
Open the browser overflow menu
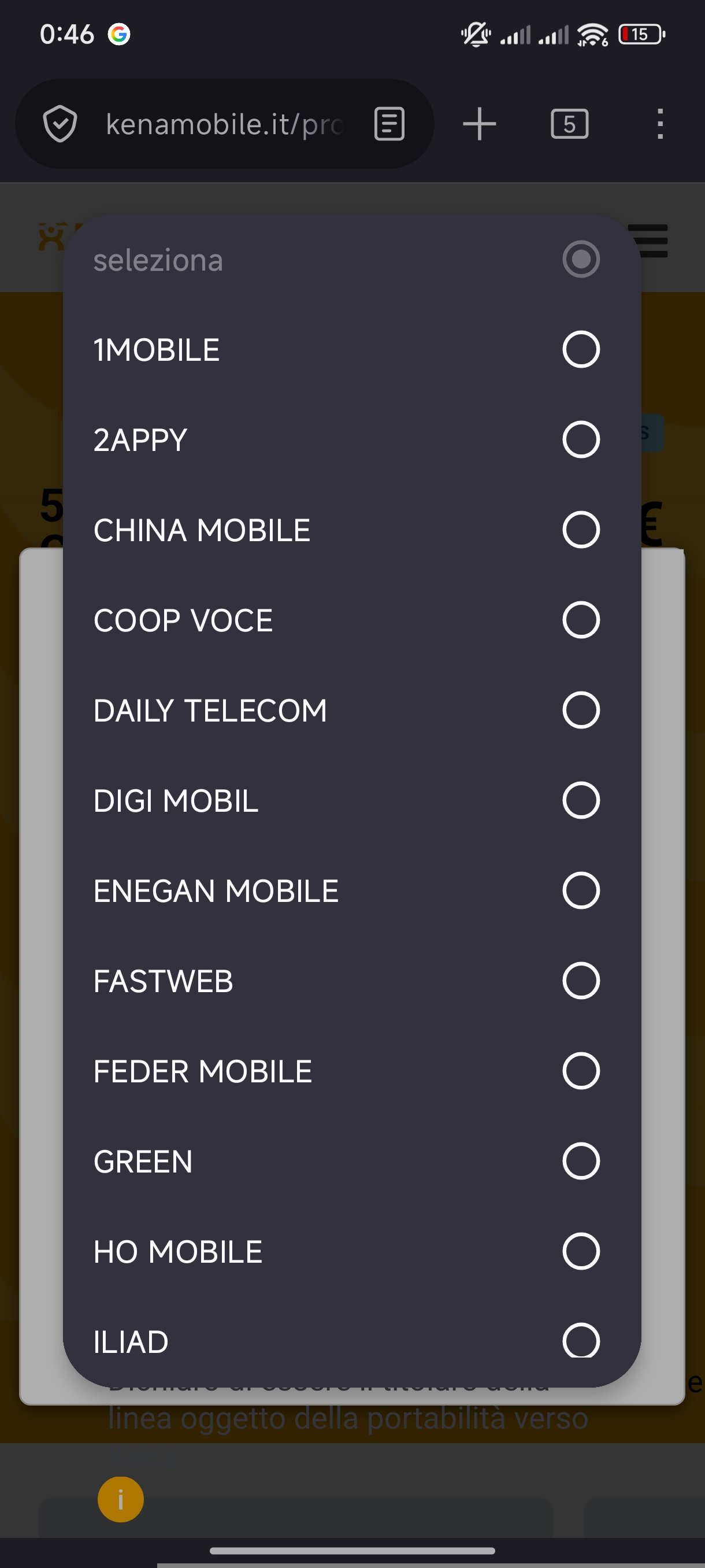click(x=660, y=124)
